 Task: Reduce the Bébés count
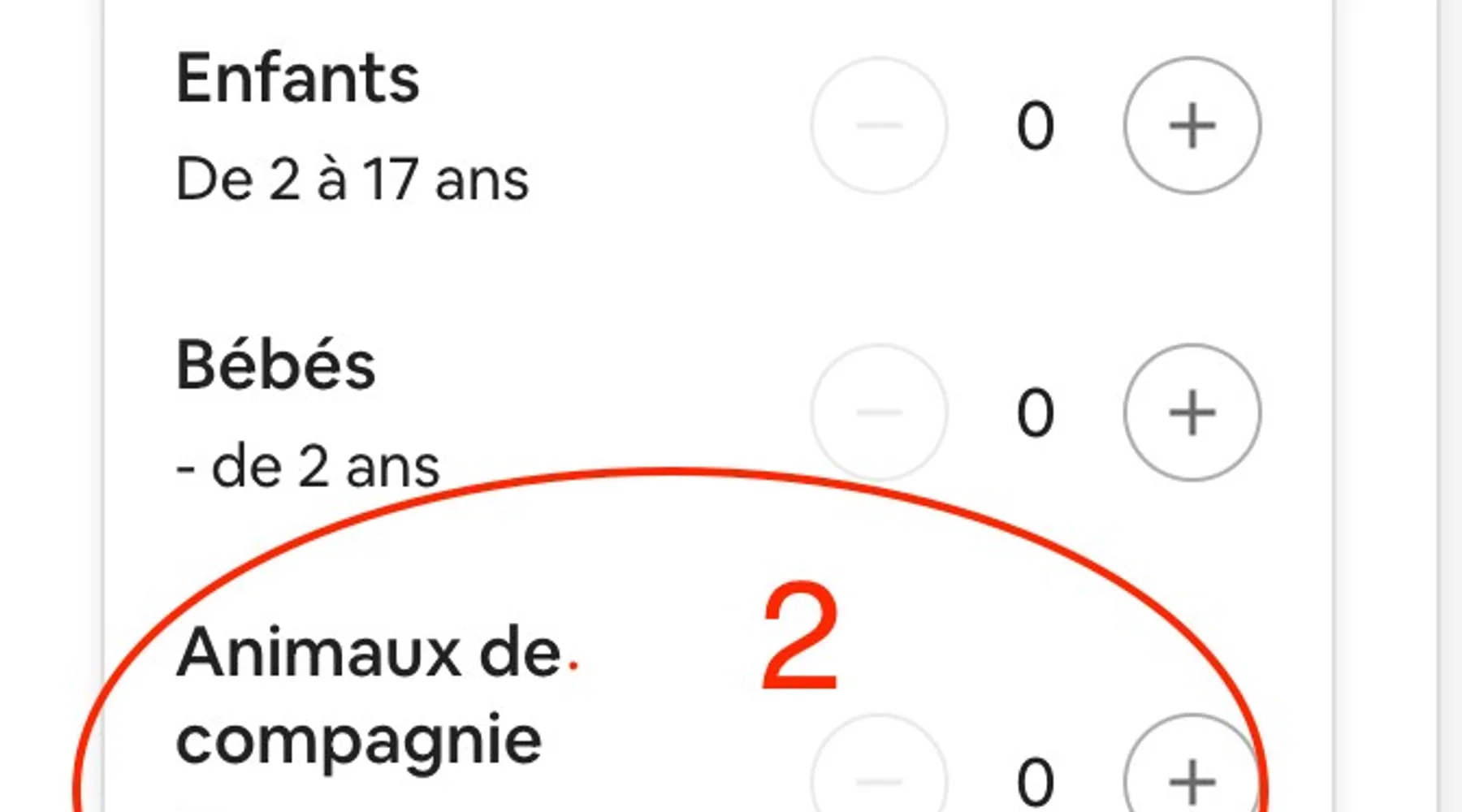pos(879,412)
